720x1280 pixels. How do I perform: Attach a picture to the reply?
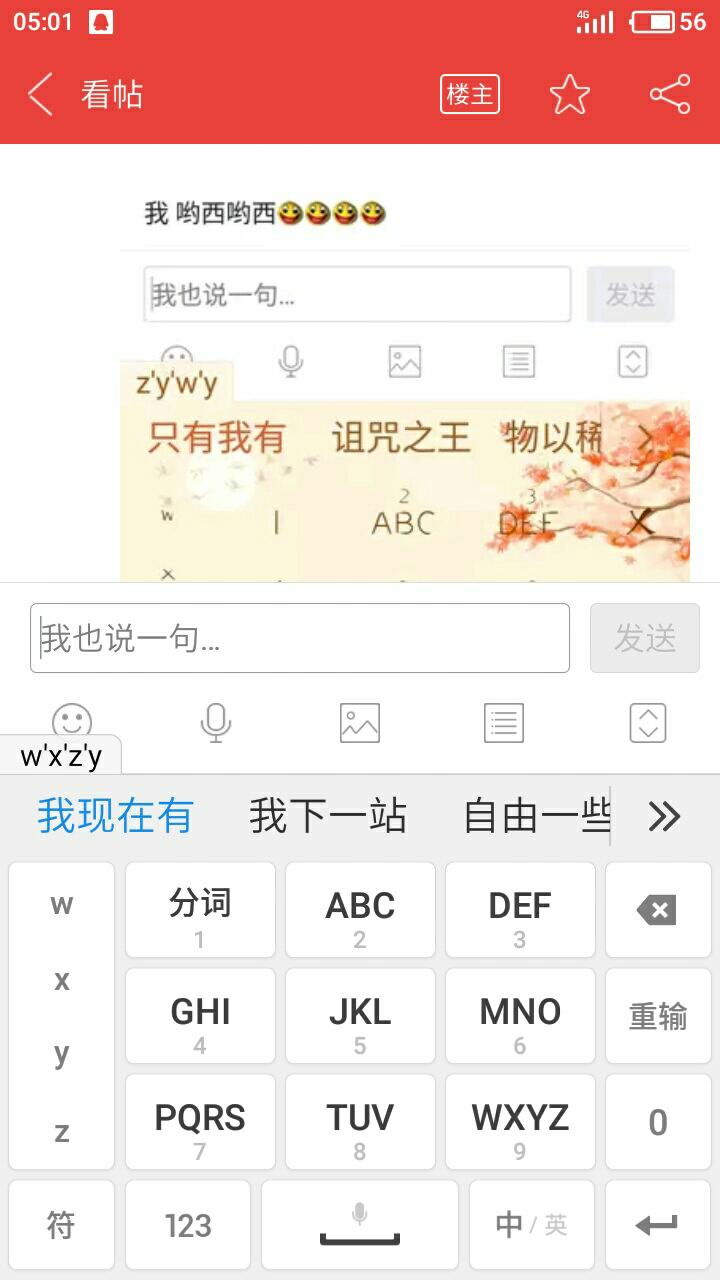360,722
